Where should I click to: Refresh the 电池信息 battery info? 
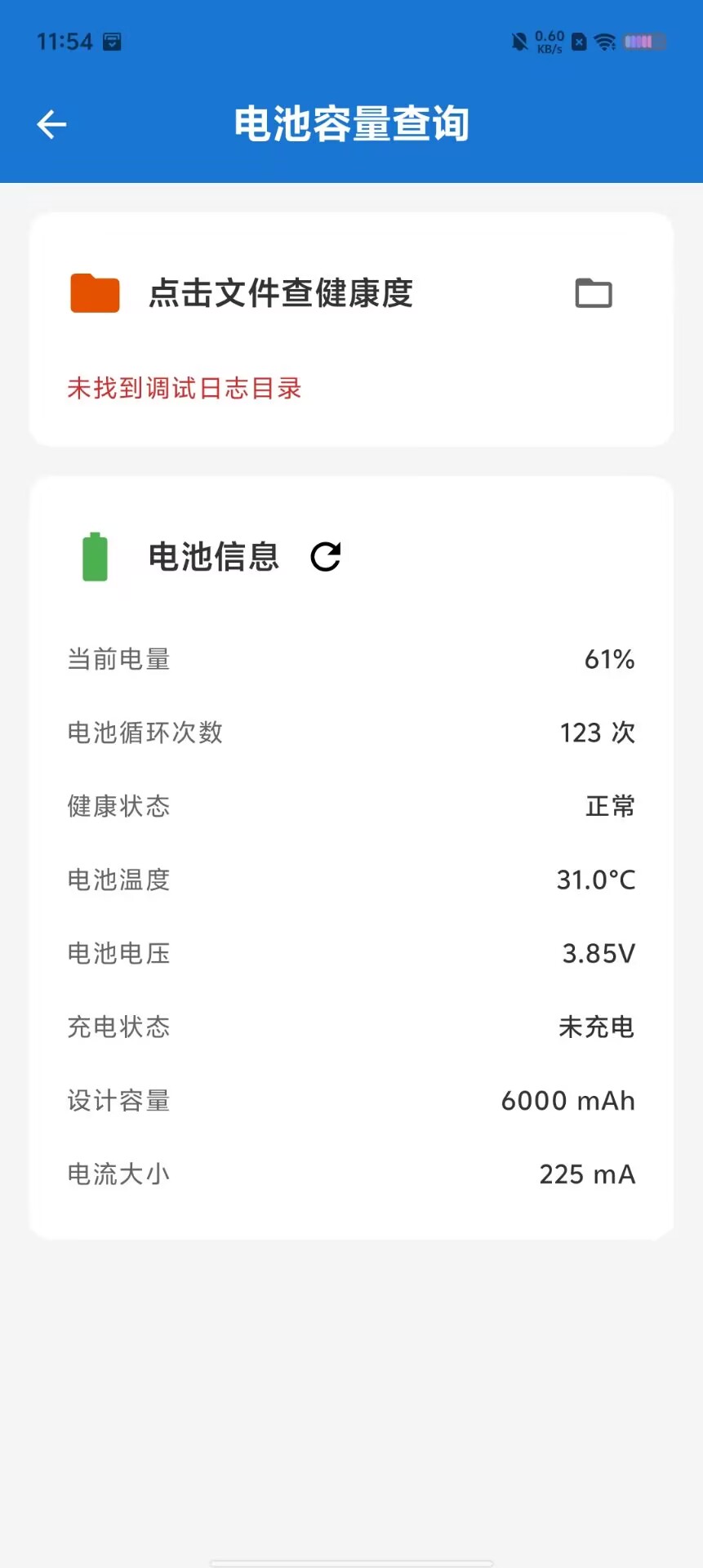tap(325, 557)
